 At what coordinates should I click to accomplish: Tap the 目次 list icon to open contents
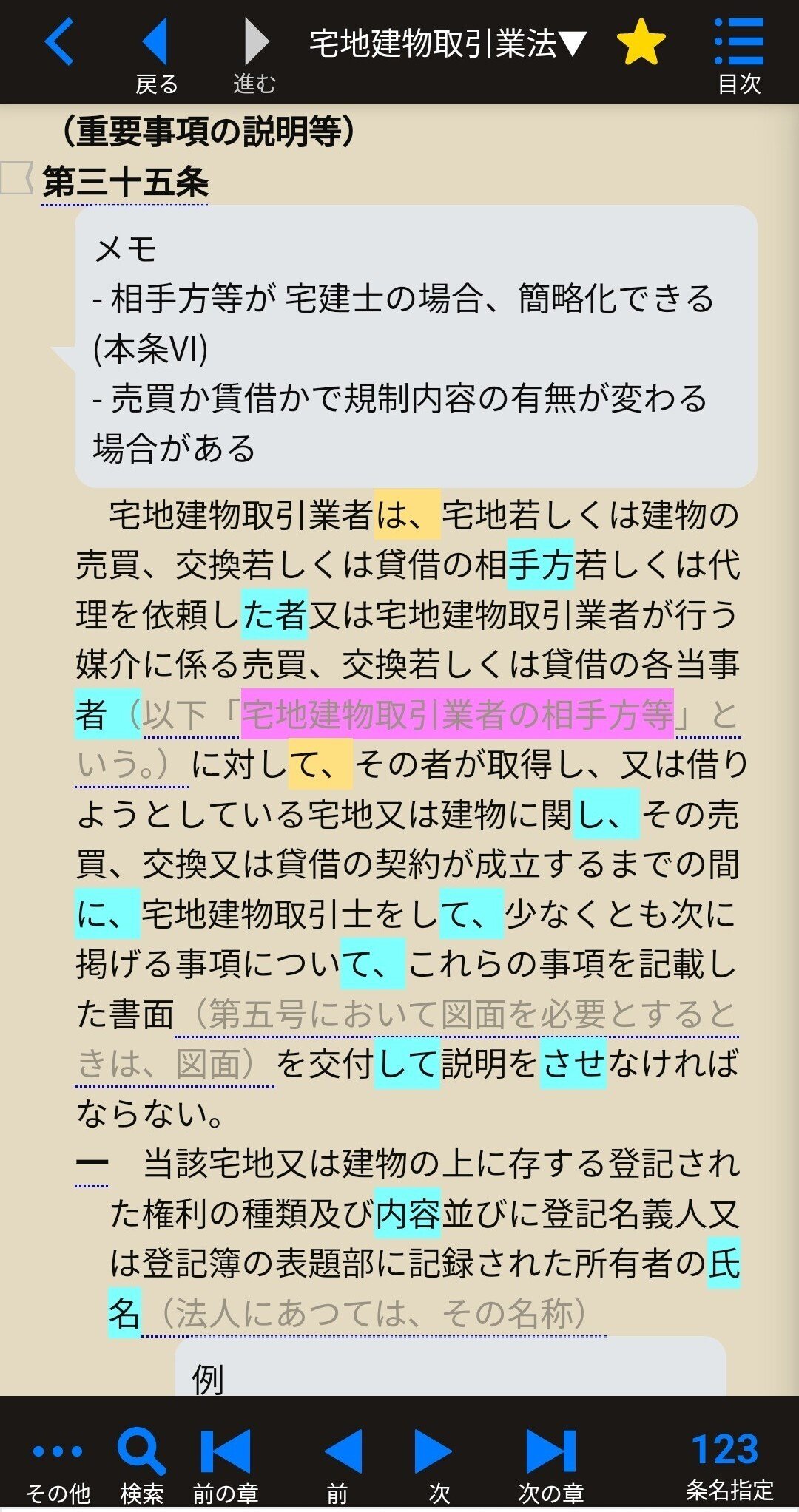pos(738,44)
